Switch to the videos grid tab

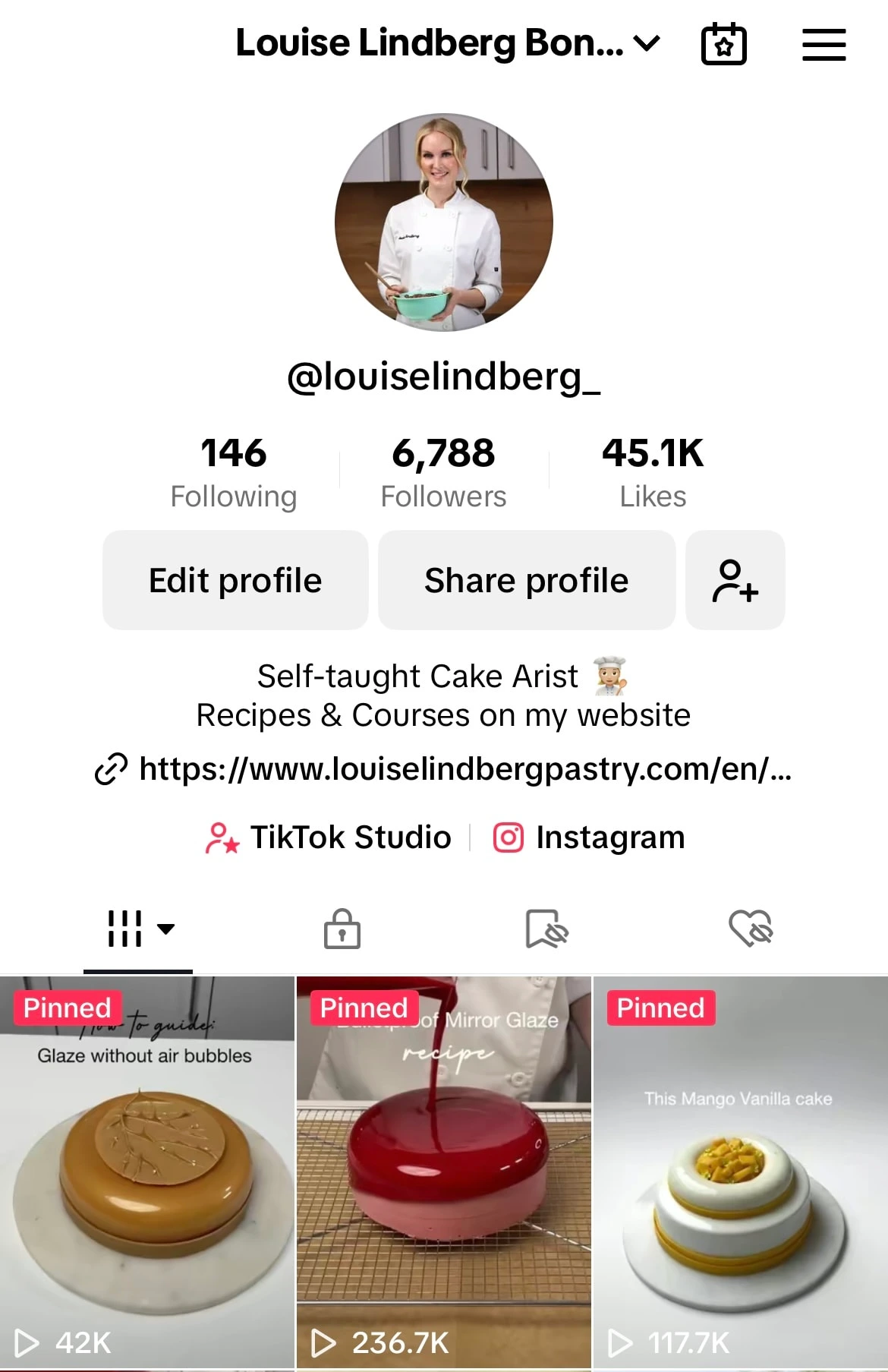click(x=138, y=928)
